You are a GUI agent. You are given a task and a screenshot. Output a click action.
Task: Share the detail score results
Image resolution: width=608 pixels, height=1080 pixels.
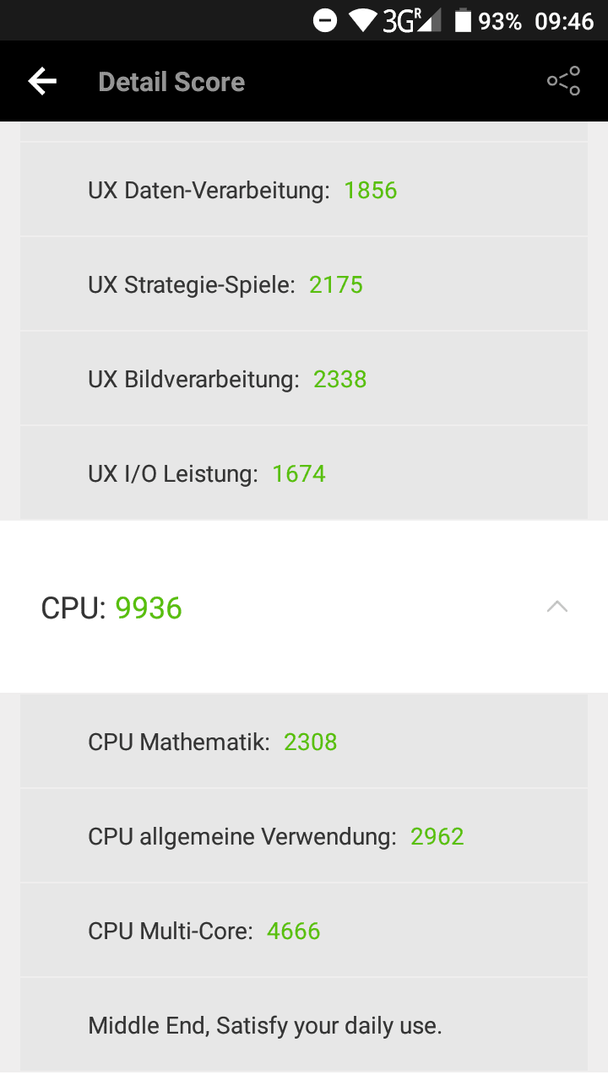563,81
